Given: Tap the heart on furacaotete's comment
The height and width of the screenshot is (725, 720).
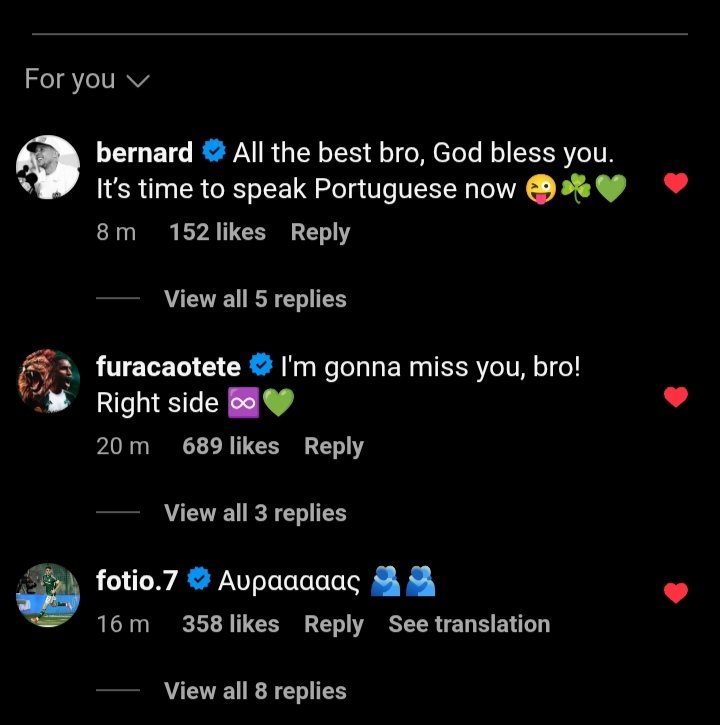Looking at the screenshot, I should click(676, 397).
